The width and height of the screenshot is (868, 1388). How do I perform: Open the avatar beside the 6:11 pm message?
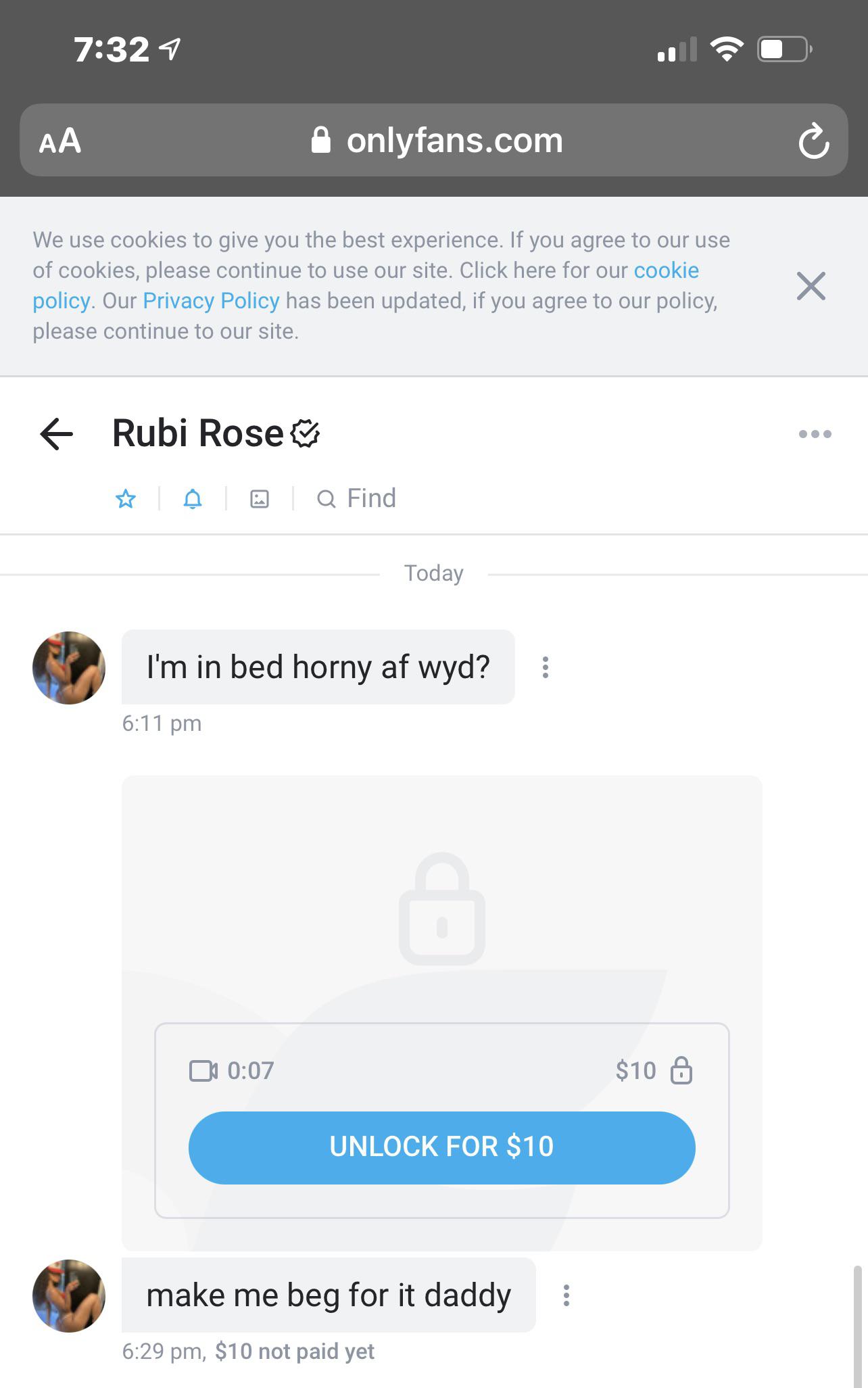click(x=69, y=668)
